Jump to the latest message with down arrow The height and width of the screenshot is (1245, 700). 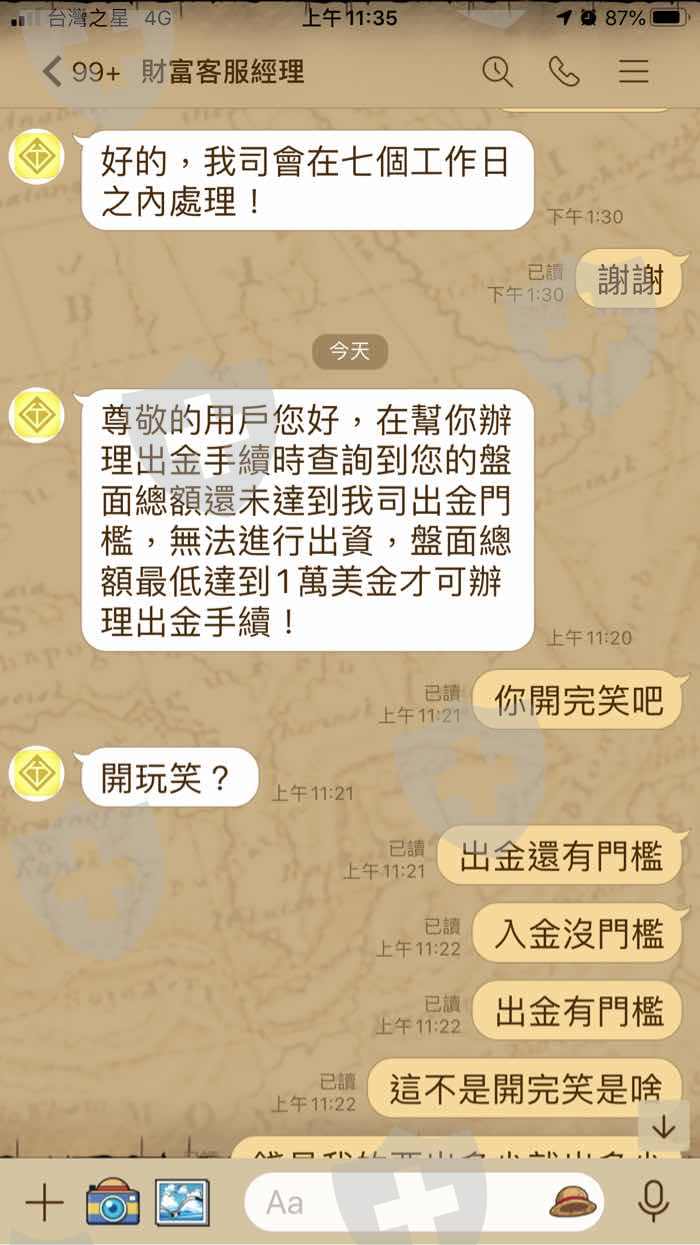[664, 1127]
